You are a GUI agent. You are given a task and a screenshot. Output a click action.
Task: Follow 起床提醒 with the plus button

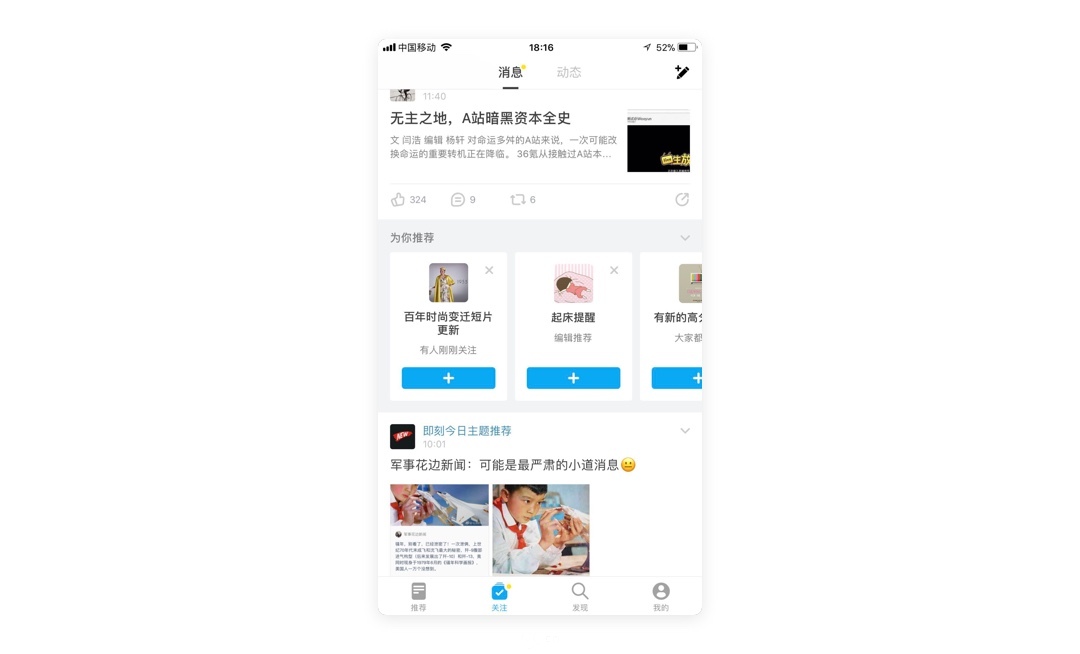pyautogui.click(x=573, y=378)
